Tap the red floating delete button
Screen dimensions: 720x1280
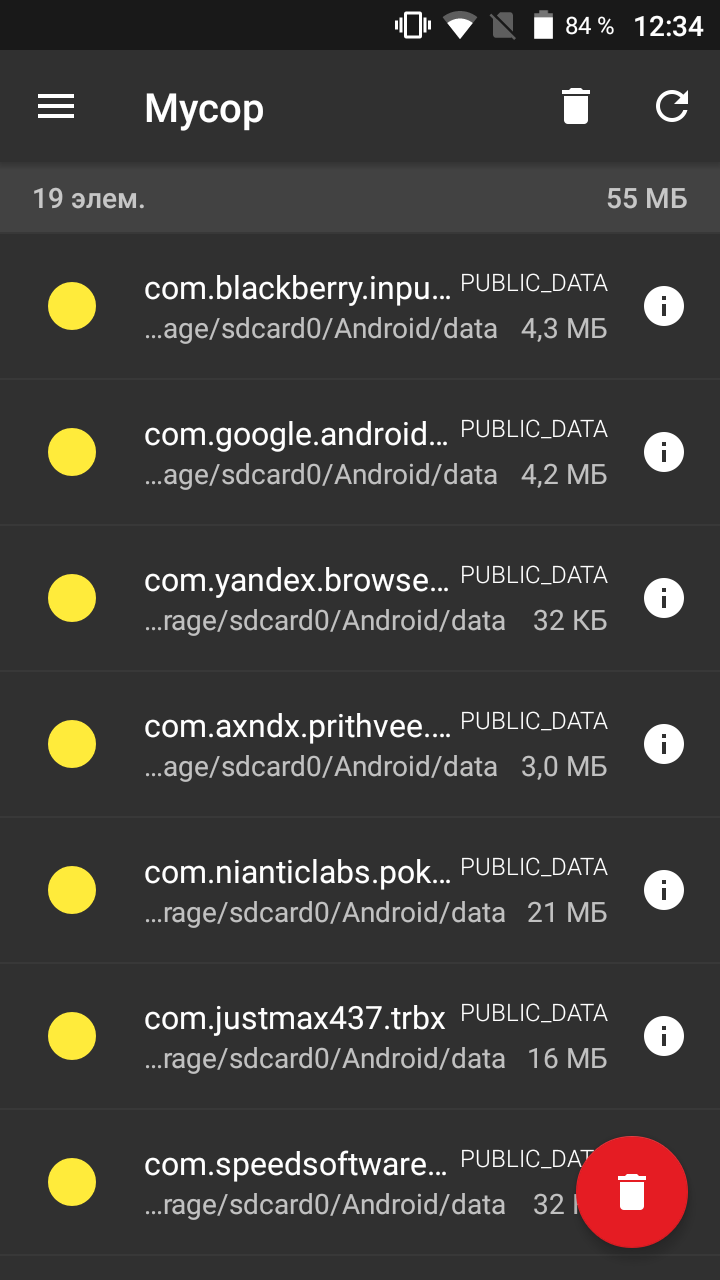coord(632,1192)
